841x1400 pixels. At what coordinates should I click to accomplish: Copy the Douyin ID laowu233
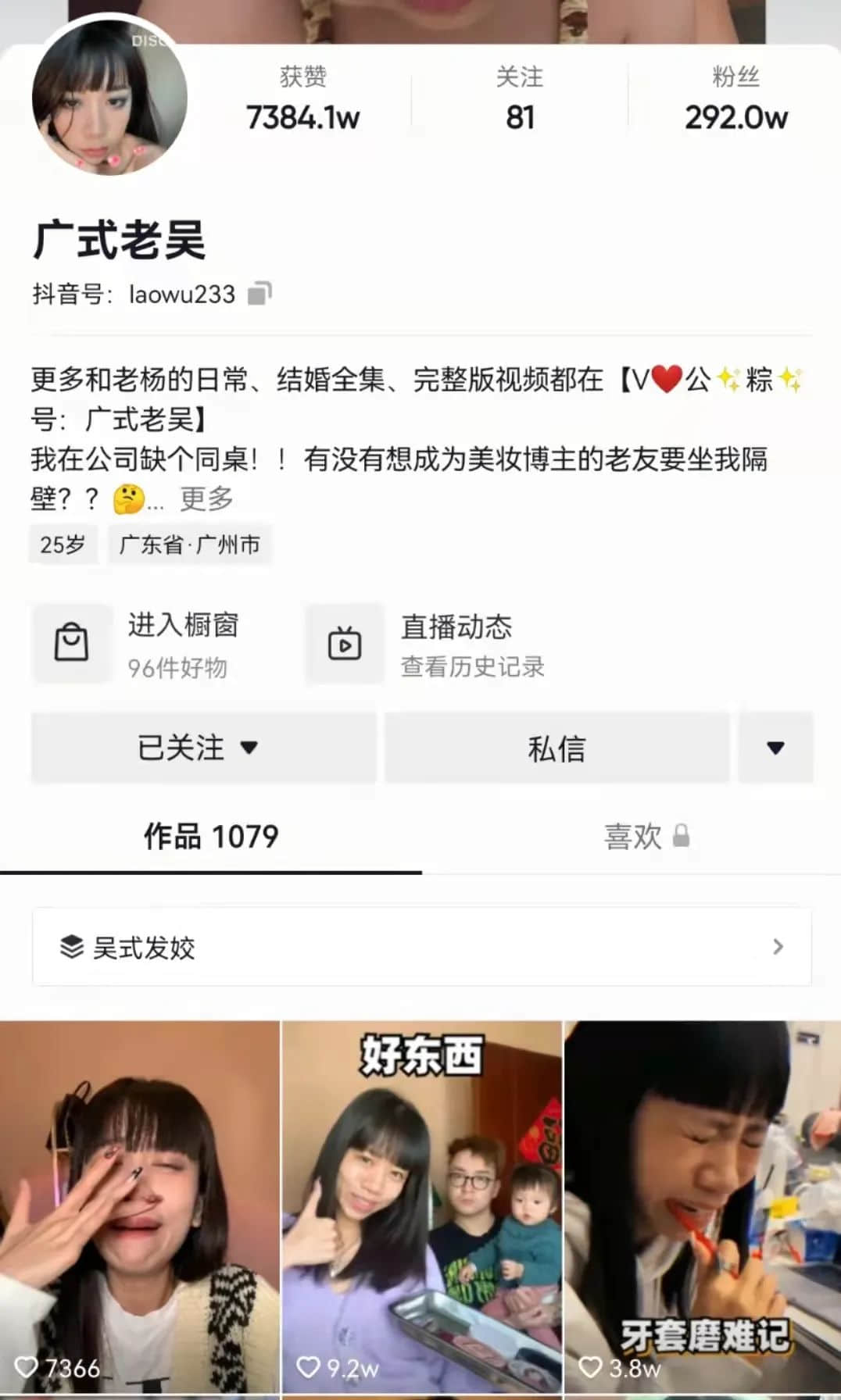259,294
